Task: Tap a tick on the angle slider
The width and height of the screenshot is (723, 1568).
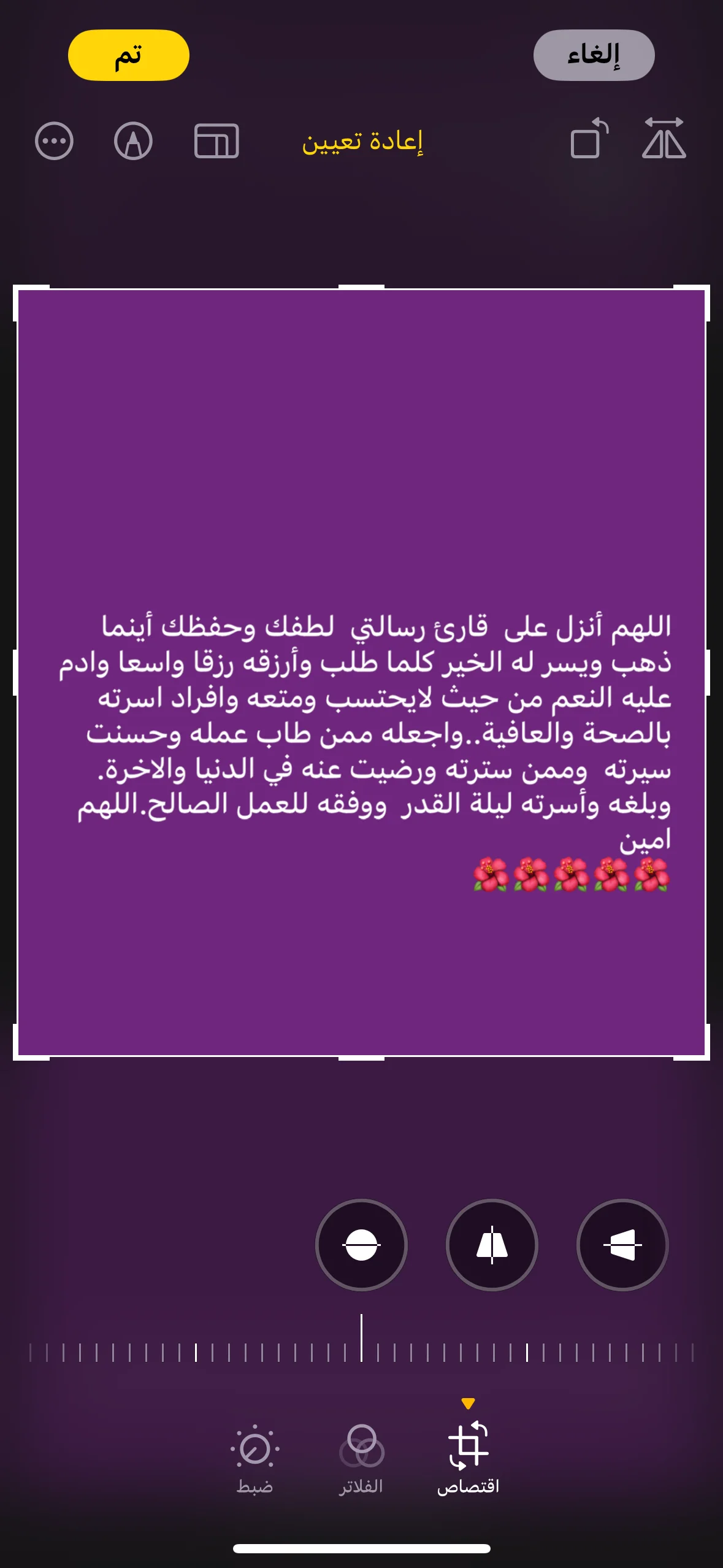Action: point(526,1352)
